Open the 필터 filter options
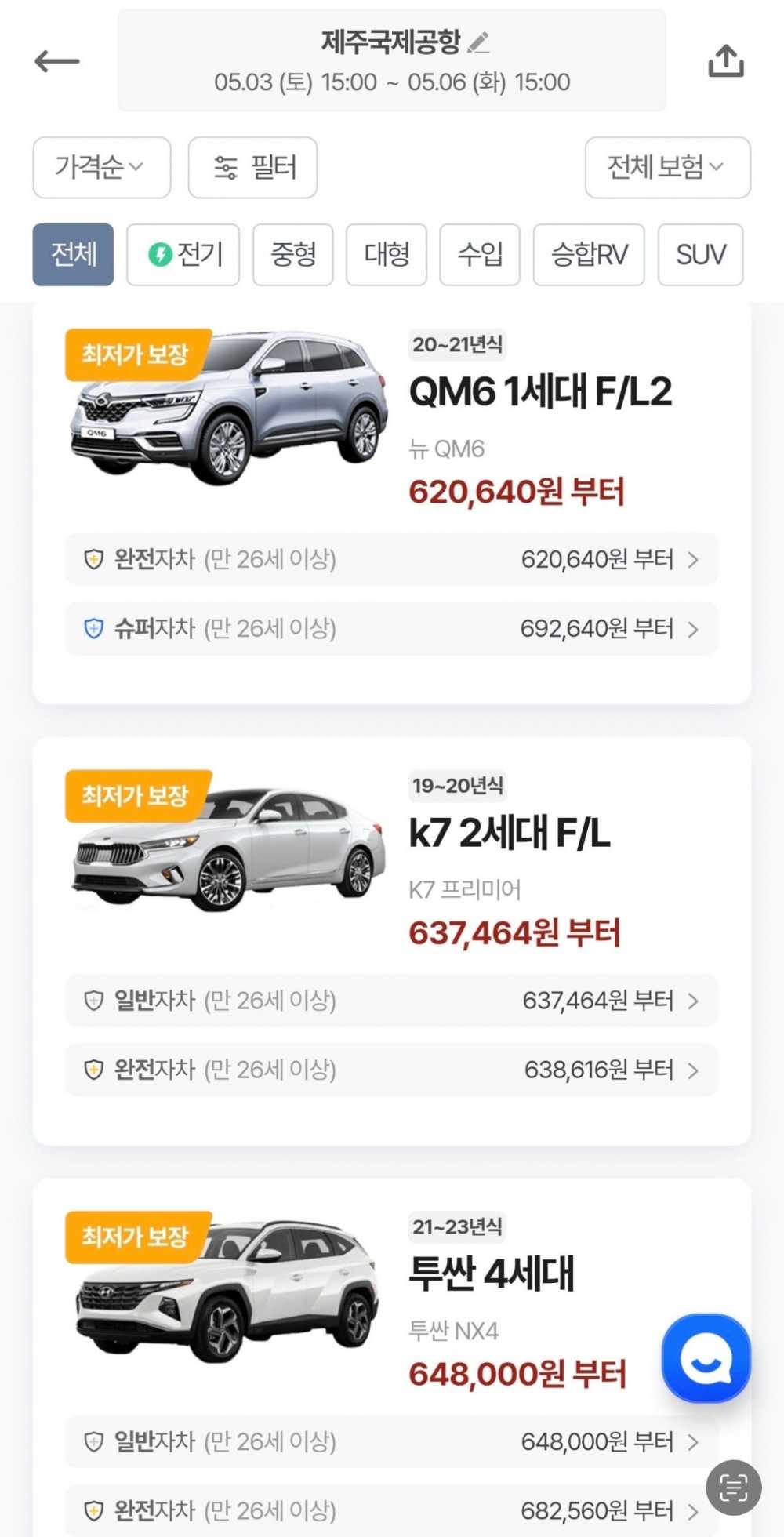The height and width of the screenshot is (1537, 784). coord(252,167)
